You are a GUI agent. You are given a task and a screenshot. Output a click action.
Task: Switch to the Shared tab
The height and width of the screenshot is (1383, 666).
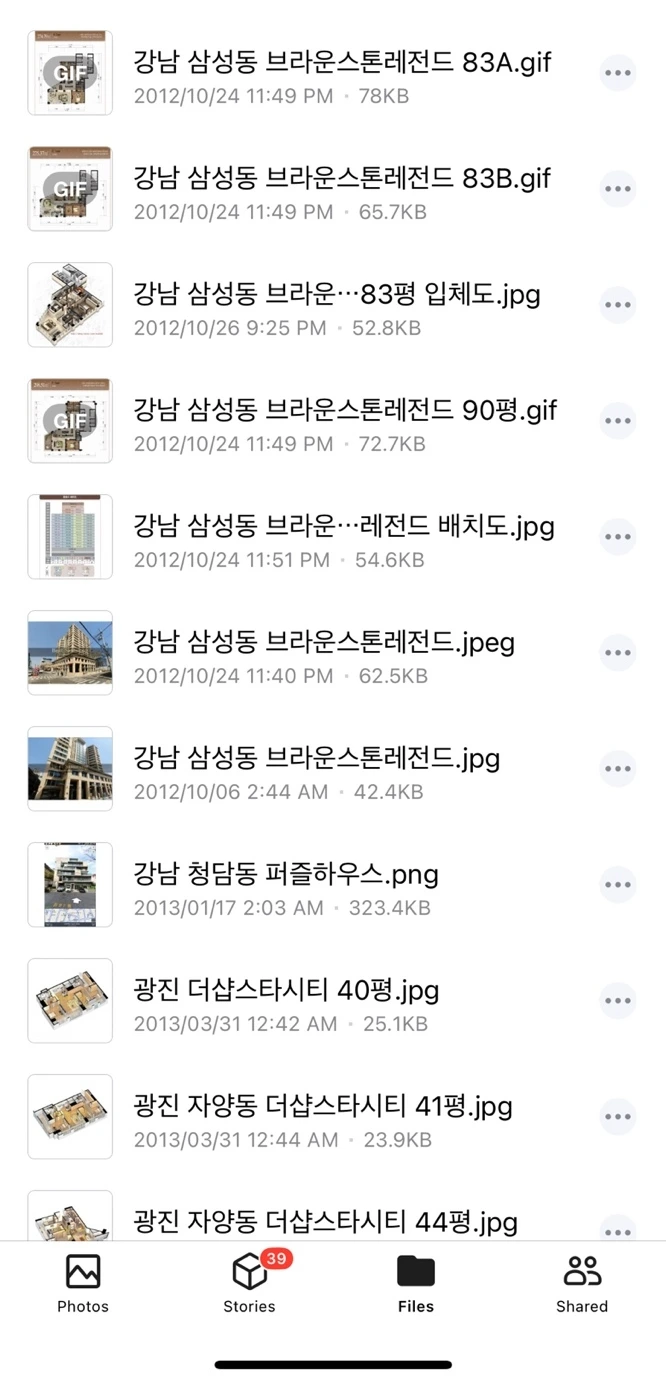(x=582, y=1284)
